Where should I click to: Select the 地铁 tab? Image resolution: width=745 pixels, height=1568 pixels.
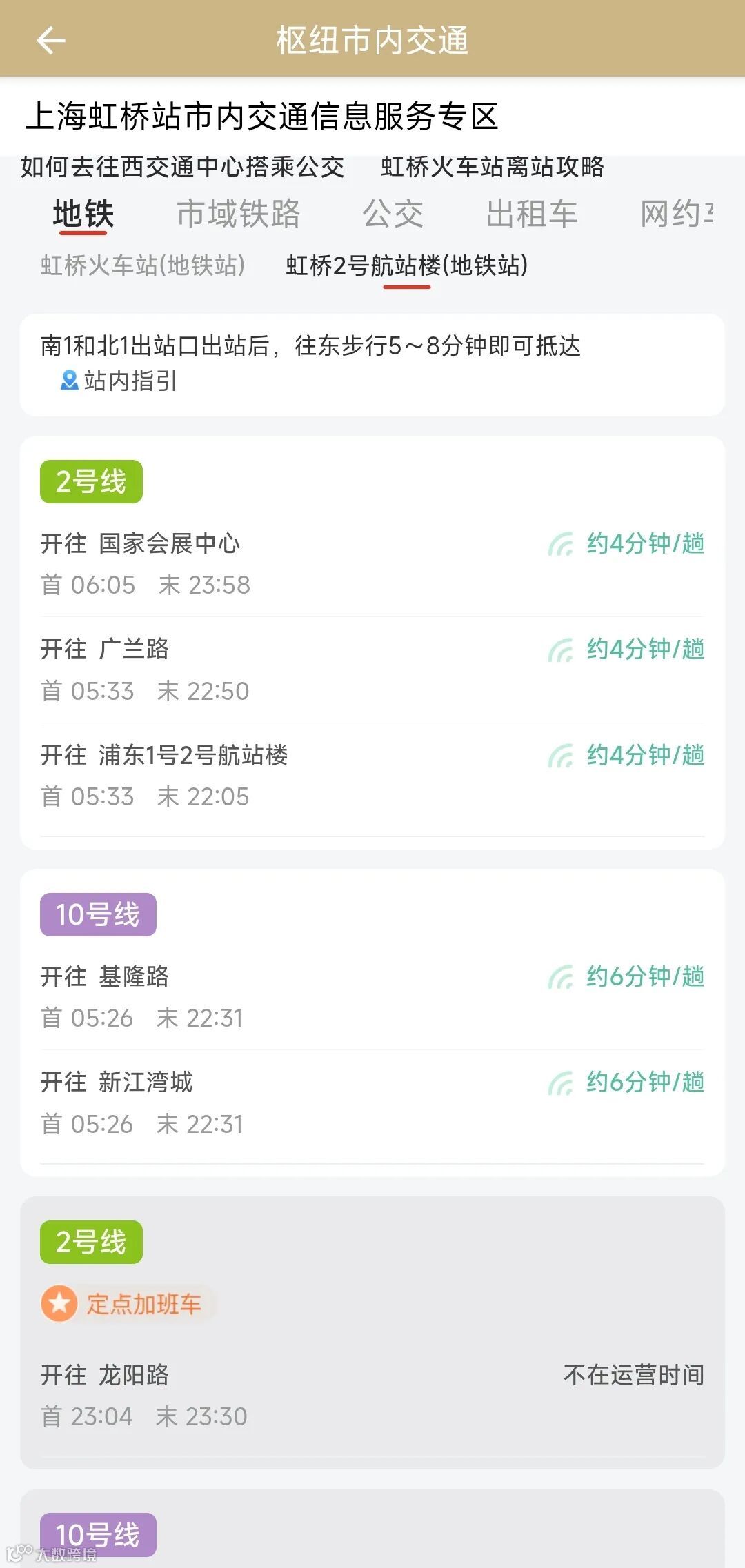pyautogui.click(x=83, y=214)
